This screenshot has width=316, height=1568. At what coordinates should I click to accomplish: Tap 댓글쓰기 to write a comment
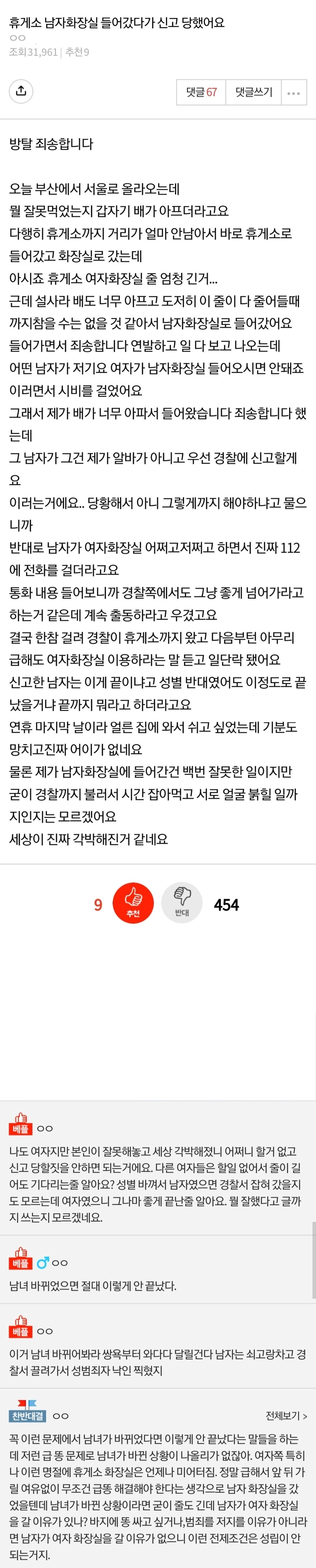(253, 92)
